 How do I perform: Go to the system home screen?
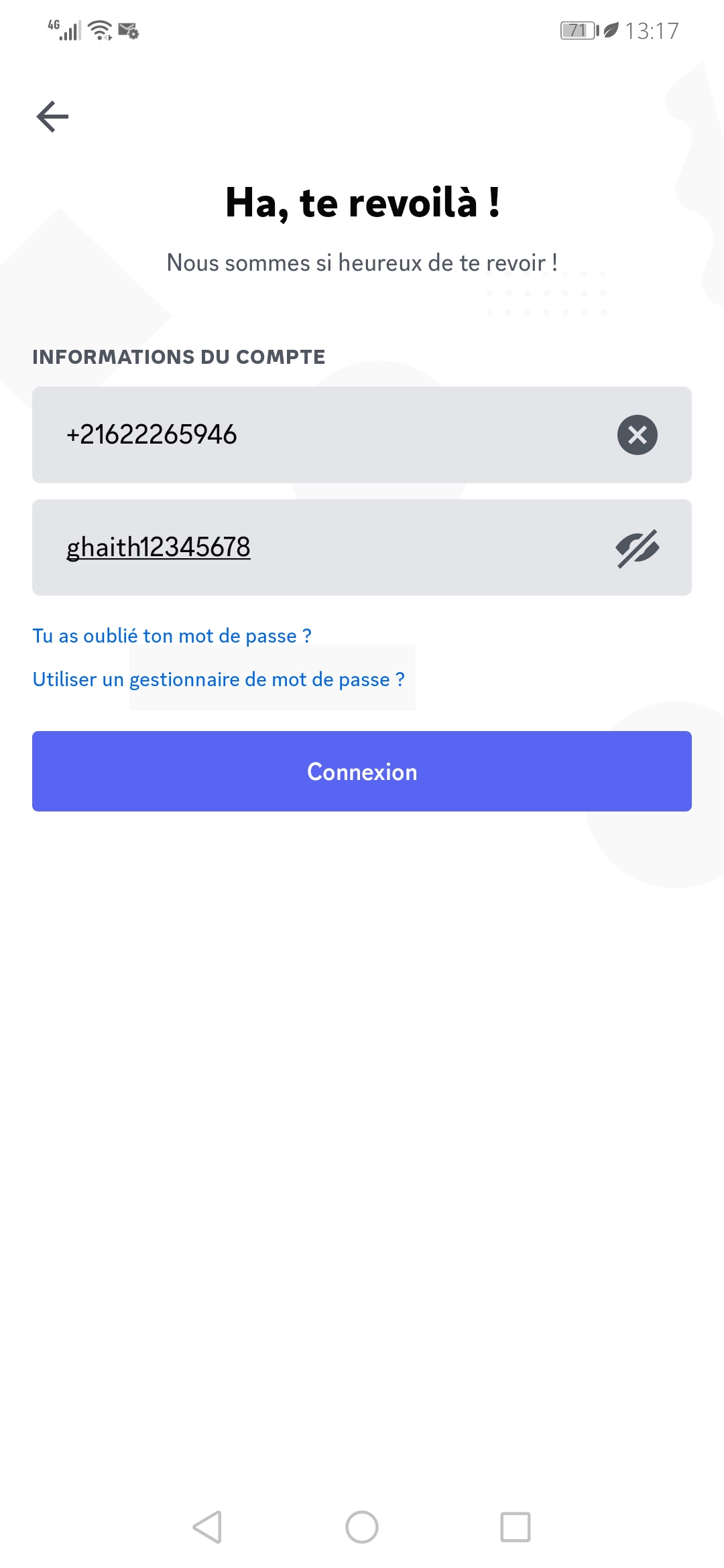[362, 1527]
